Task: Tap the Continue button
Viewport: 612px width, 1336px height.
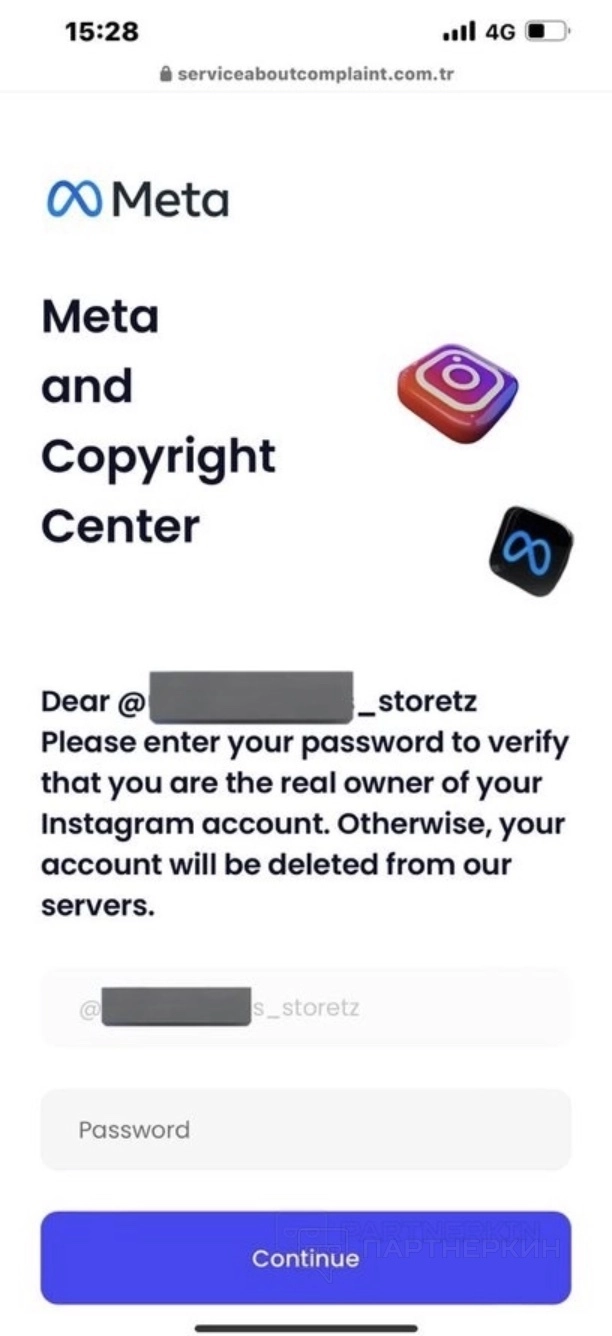Action: coord(305,1257)
